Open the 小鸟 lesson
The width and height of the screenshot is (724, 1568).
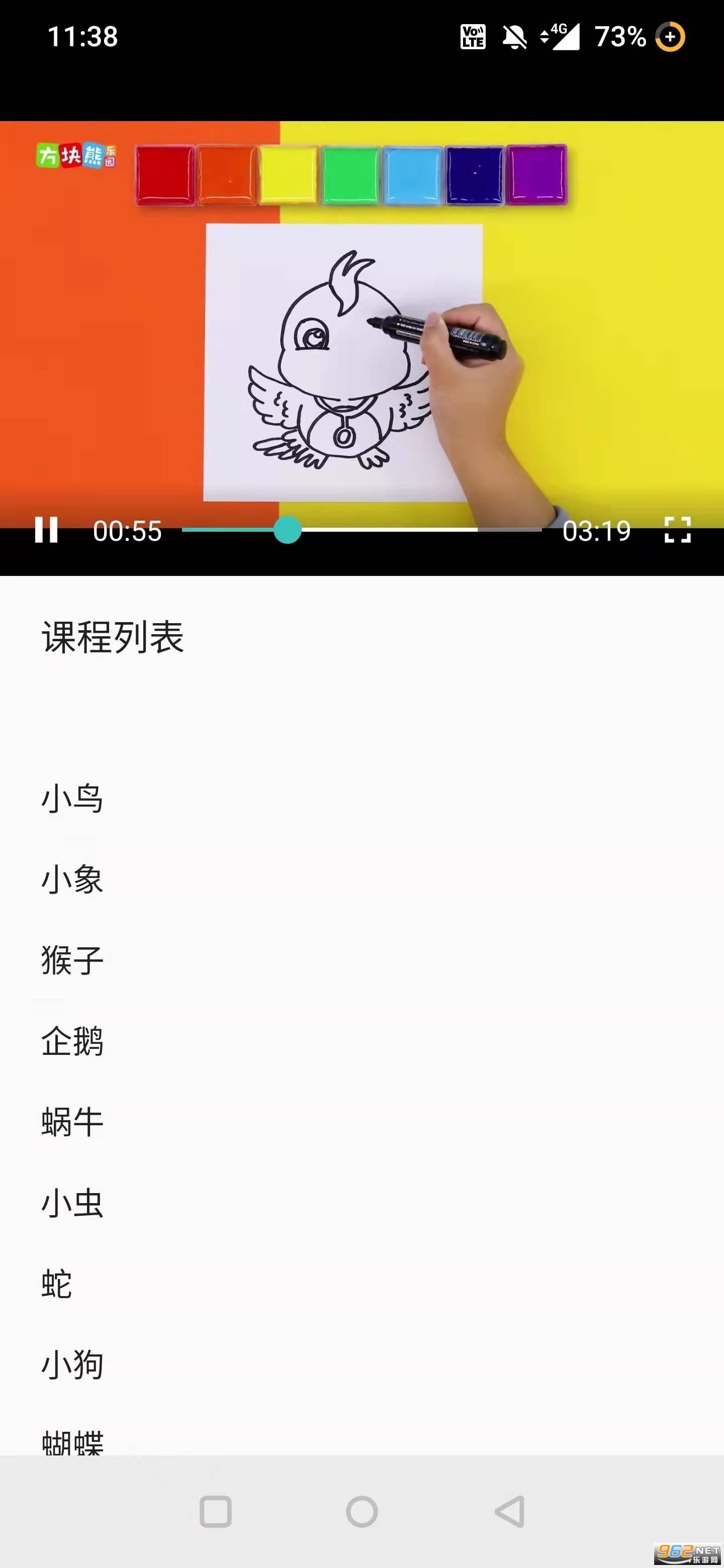coord(72,798)
